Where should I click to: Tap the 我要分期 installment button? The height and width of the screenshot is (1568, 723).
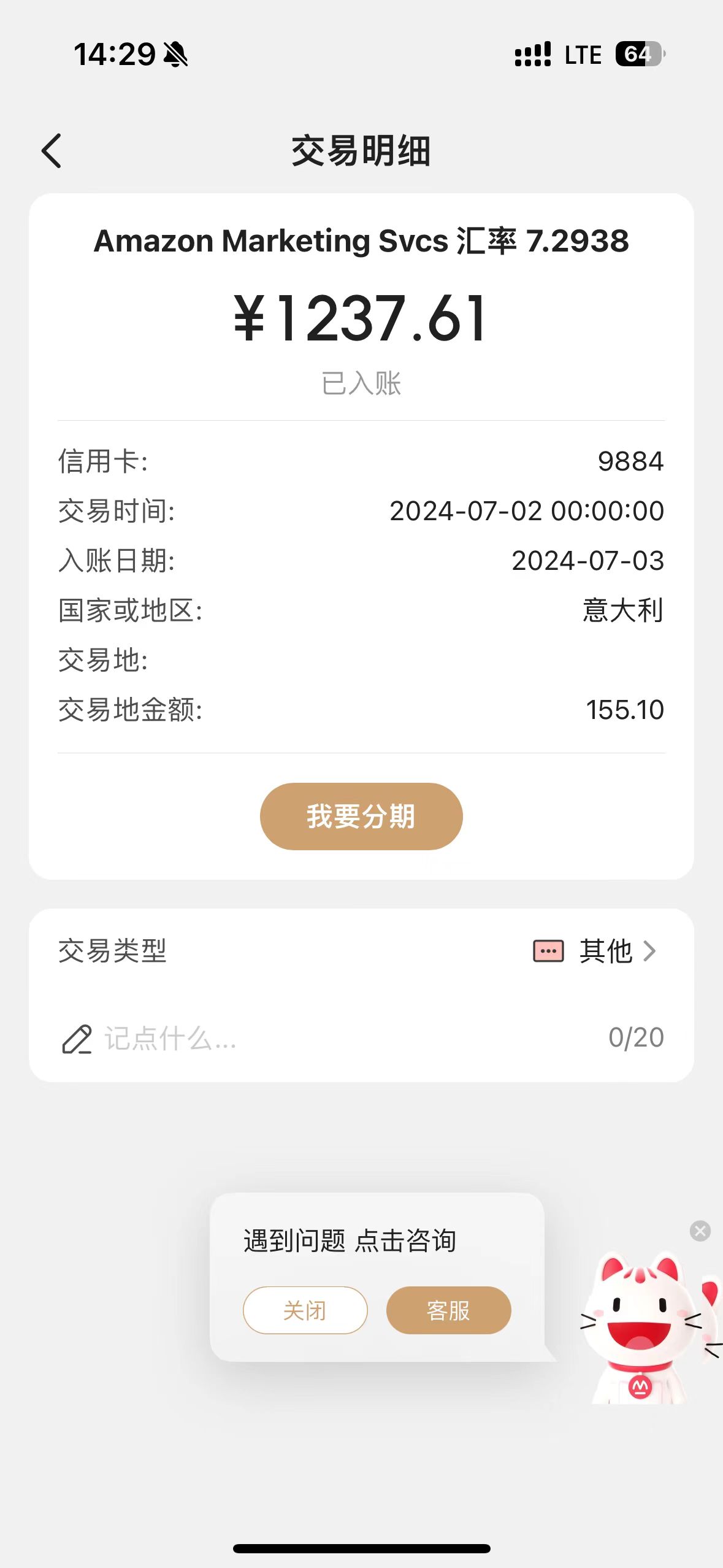click(x=361, y=817)
